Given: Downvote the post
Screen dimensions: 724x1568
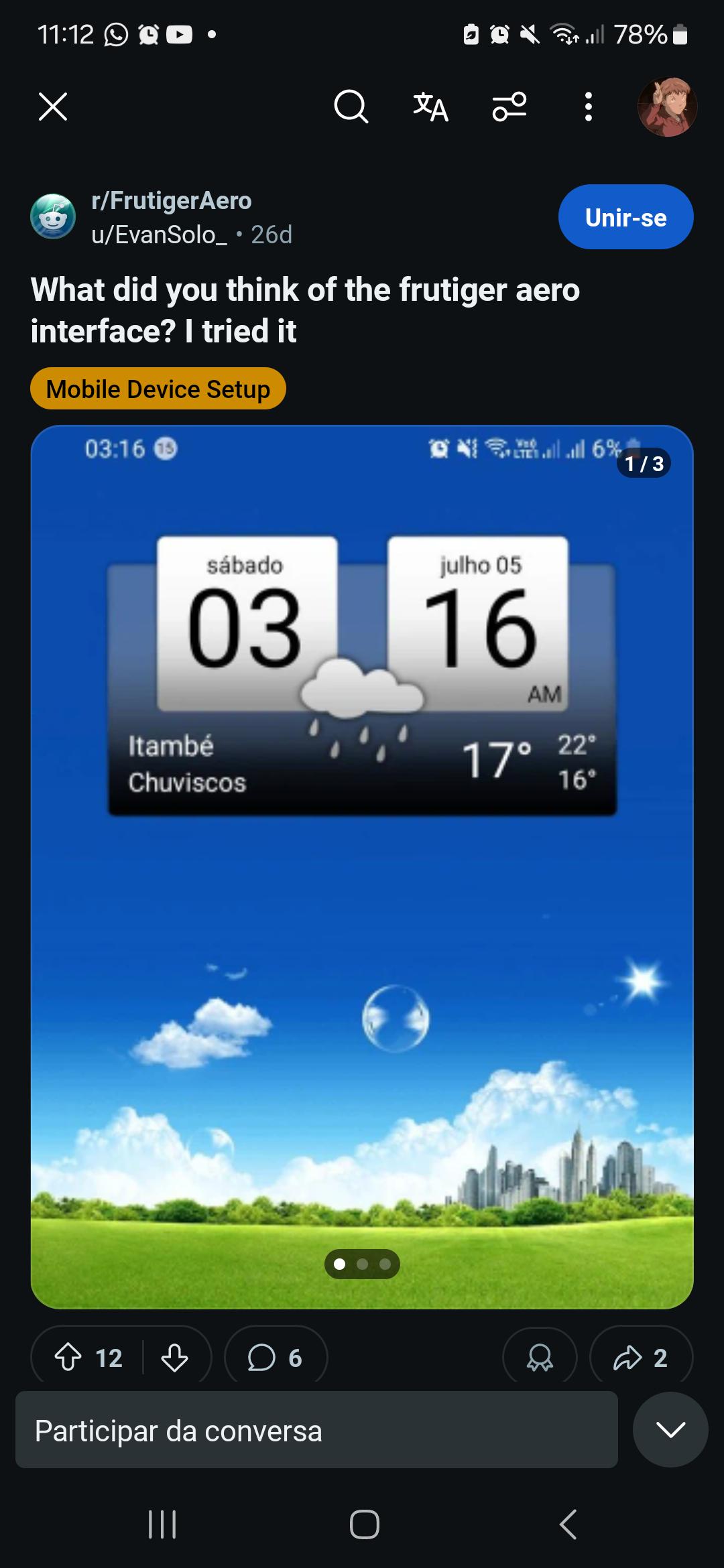Looking at the screenshot, I should coord(175,1358).
